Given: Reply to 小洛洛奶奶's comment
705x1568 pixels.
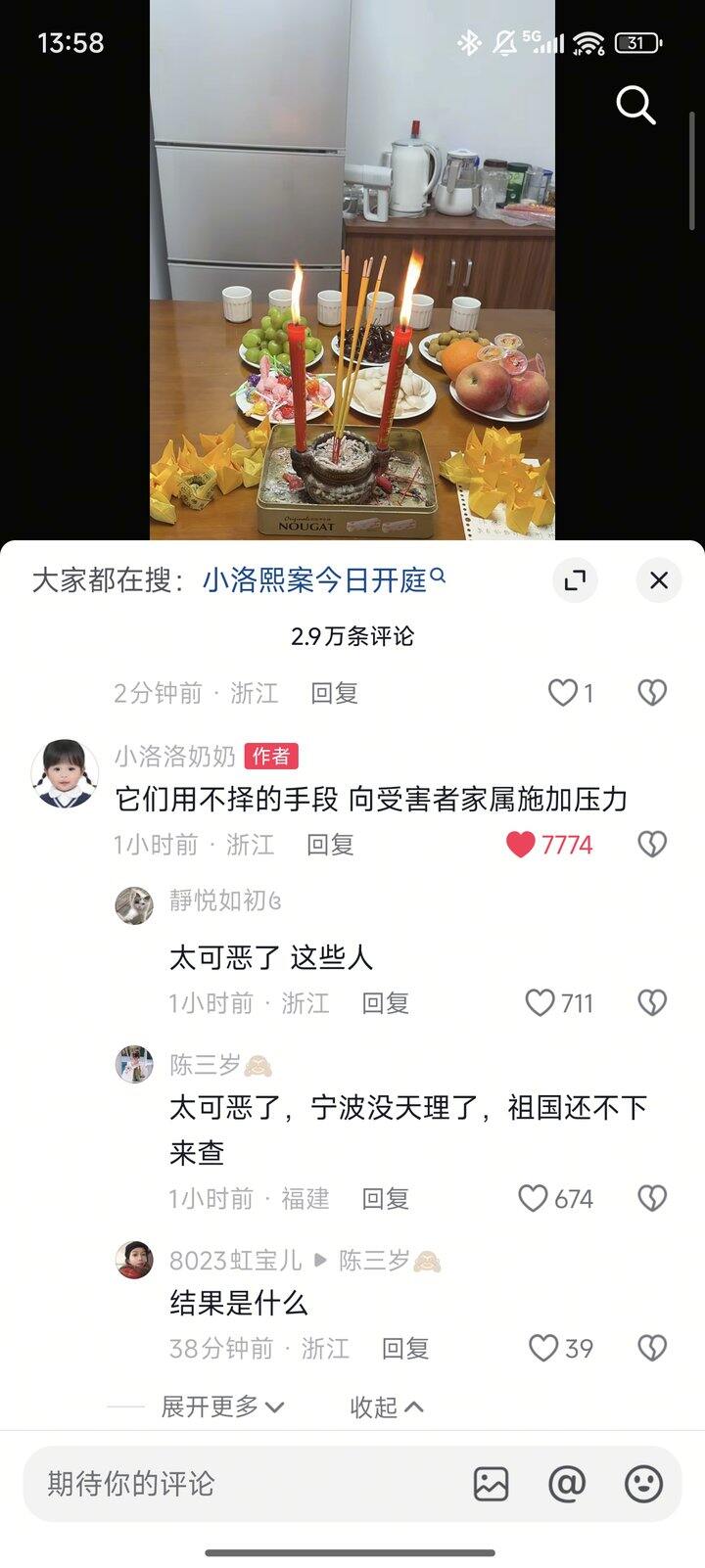Looking at the screenshot, I should pyautogui.click(x=330, y=844).
